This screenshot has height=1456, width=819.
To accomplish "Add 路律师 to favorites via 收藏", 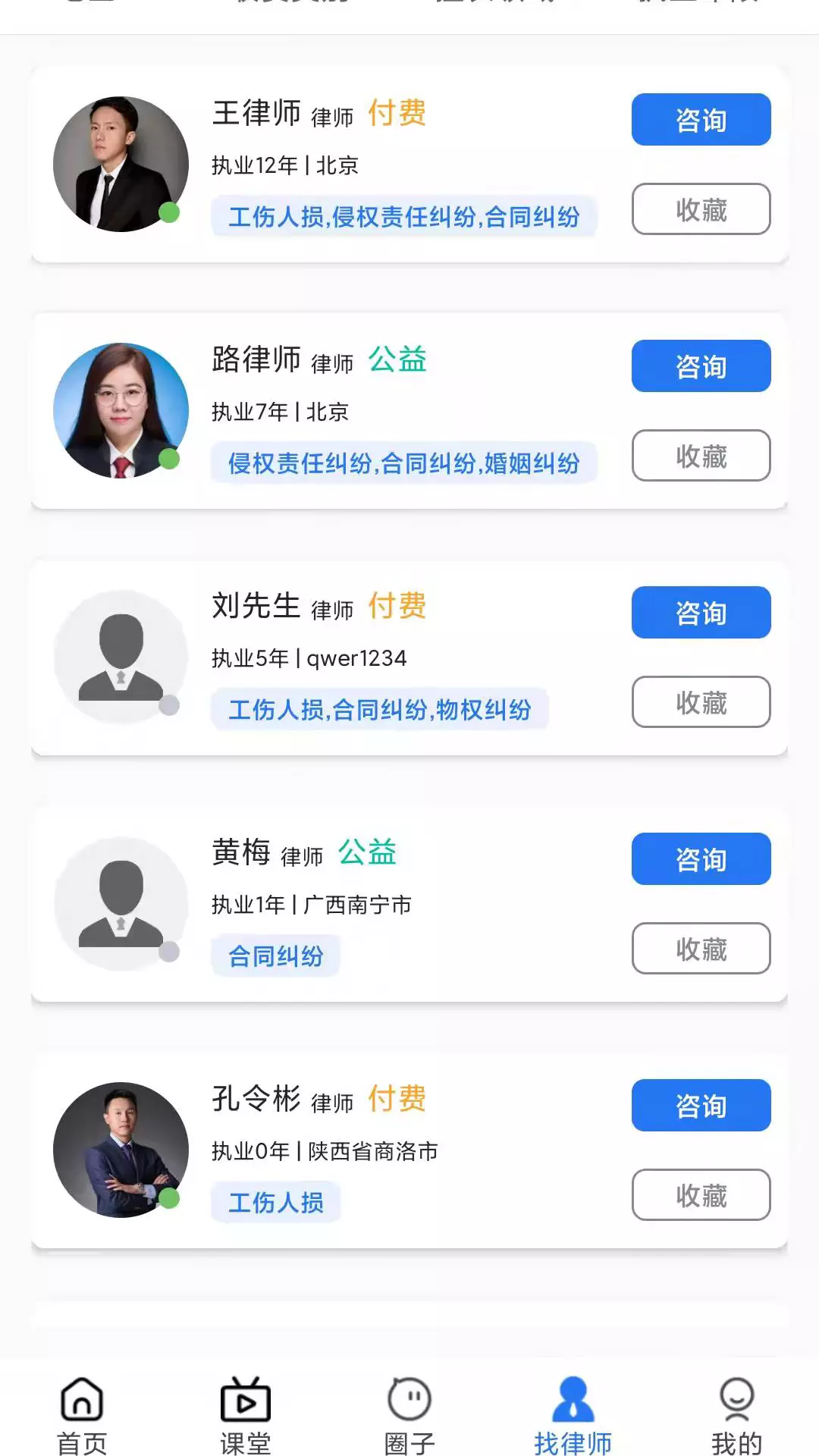I will tap(701, 456).
